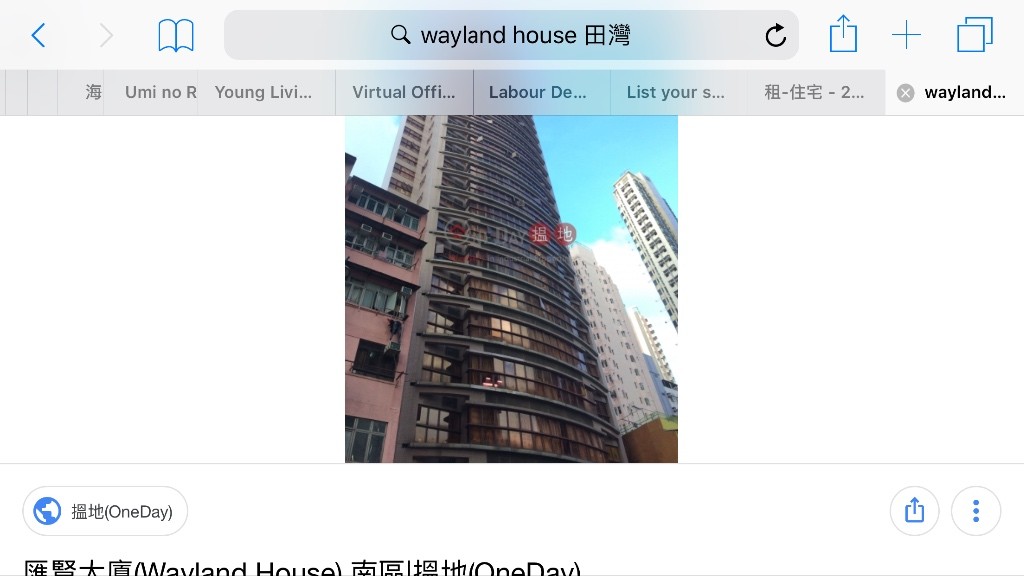Switch to the 海 tab

pyautogui.click(x=93, y=92)
